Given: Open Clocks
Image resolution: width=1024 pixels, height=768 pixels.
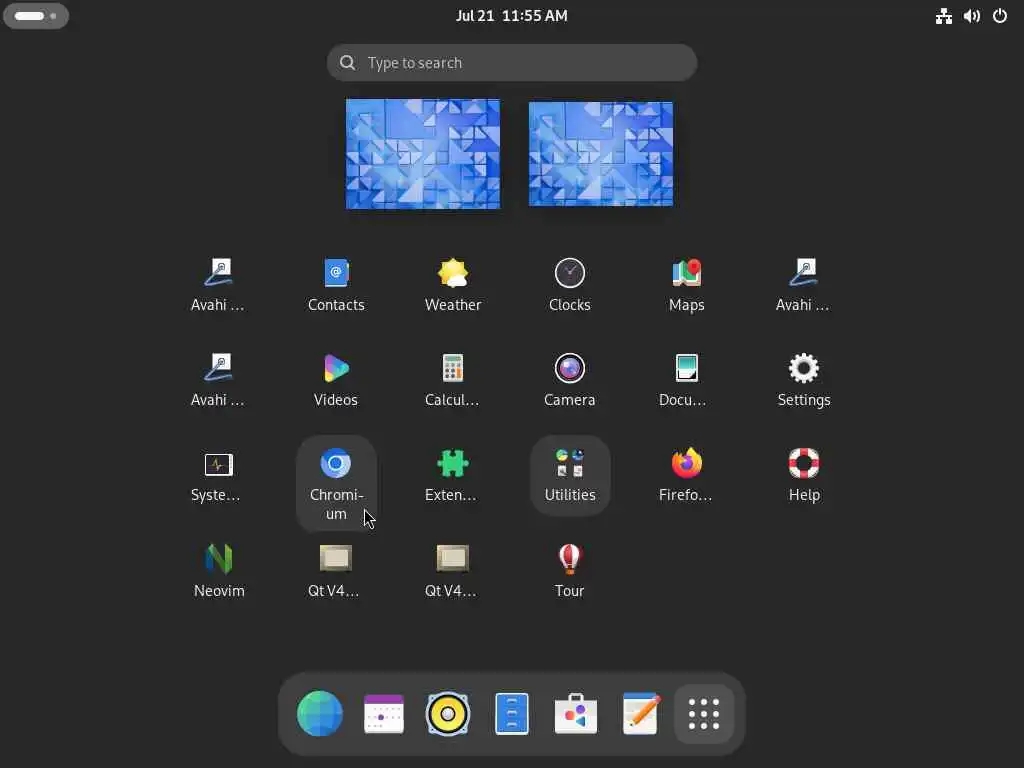Looking at the screenshot, I should pyautogui.click(x=570, y=284).
